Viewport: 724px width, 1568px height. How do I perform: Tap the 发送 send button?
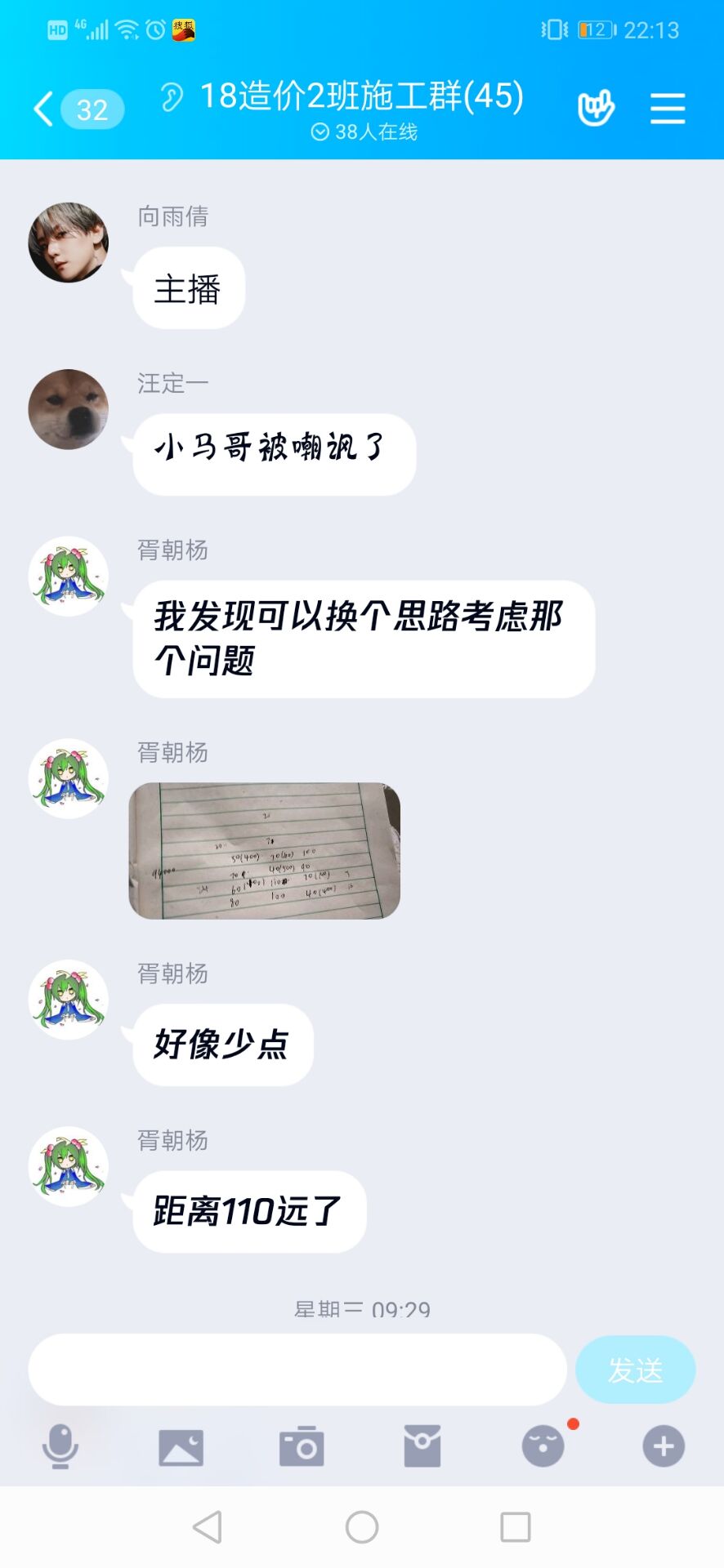coord(635,1370)
